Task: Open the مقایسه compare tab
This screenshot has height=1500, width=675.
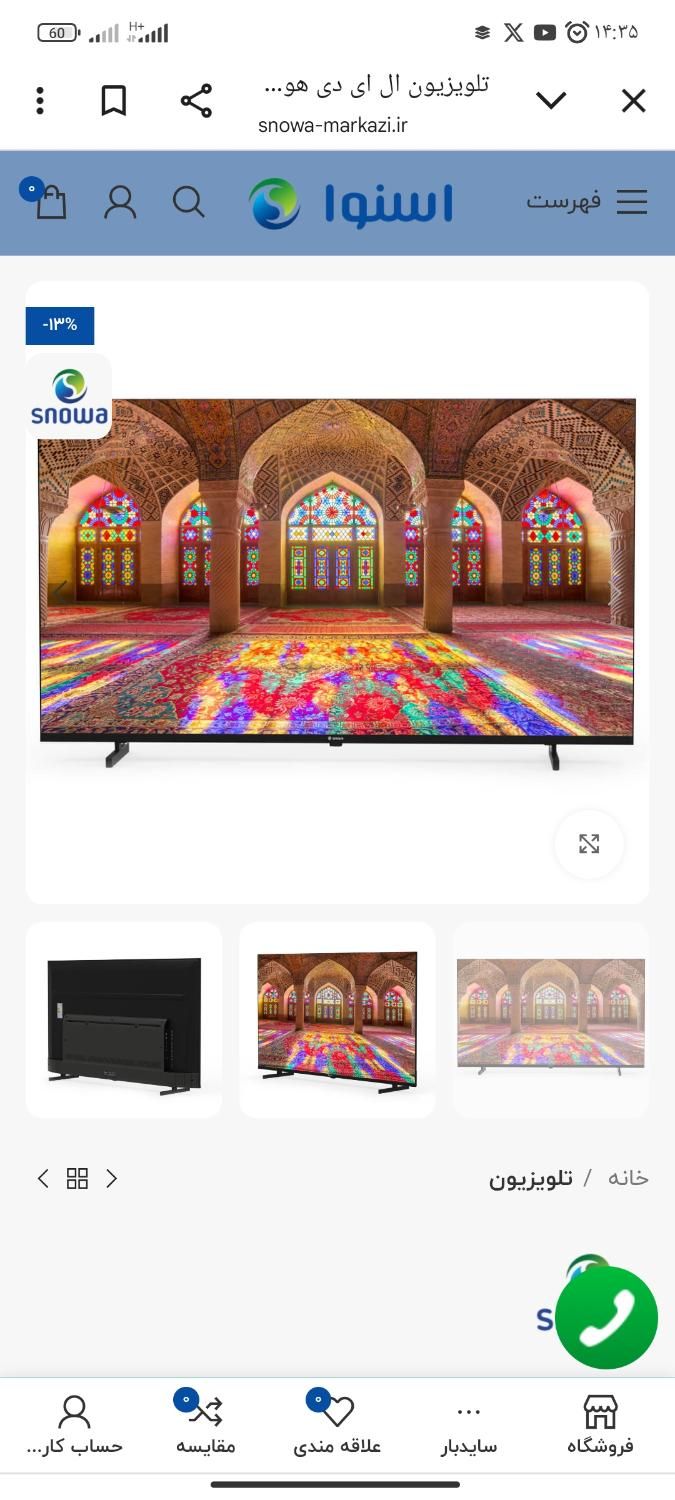Action: 205,1425
